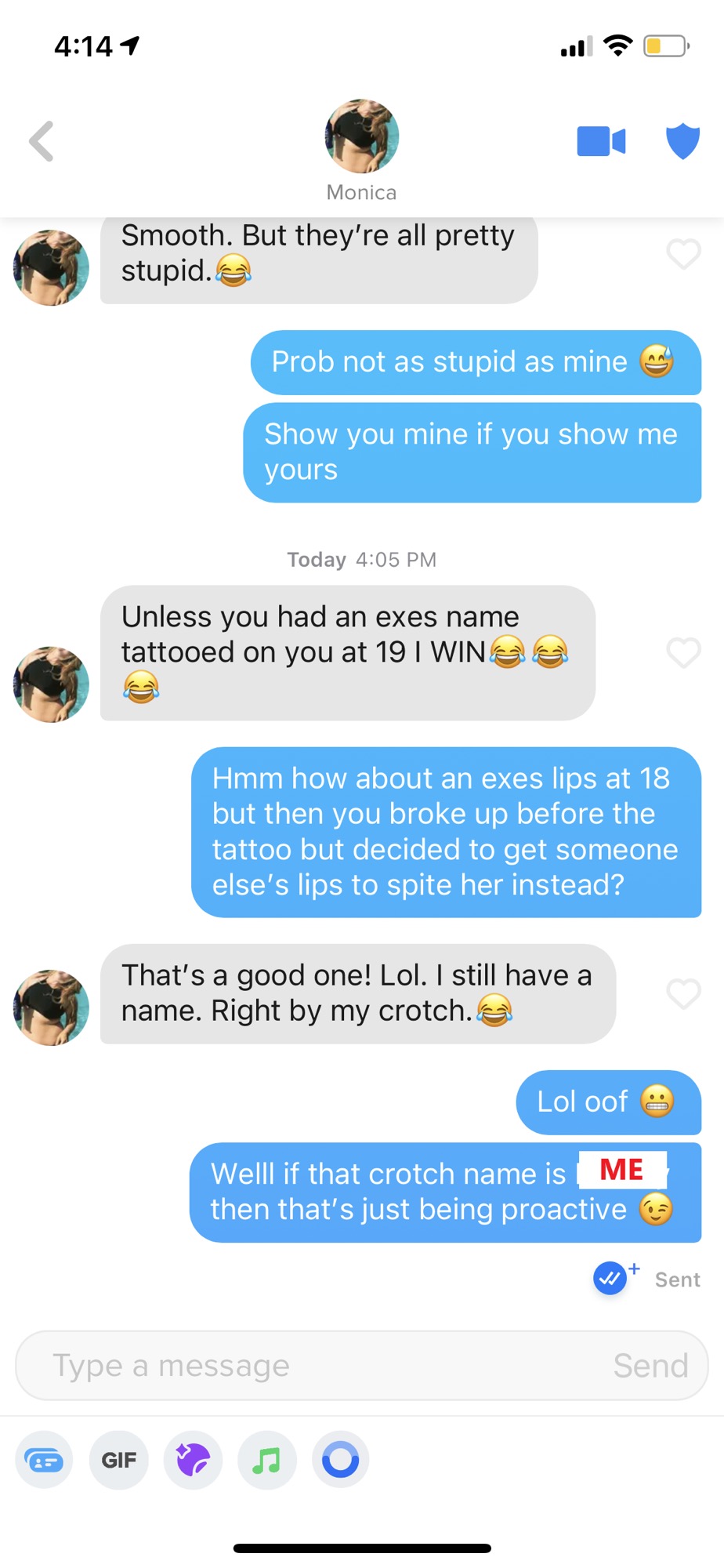The width and height of the screenshot is (724, 1568).
Task: Like the "Smooth. But they're all pretty stupid" message
Action: tap(682, 254)
